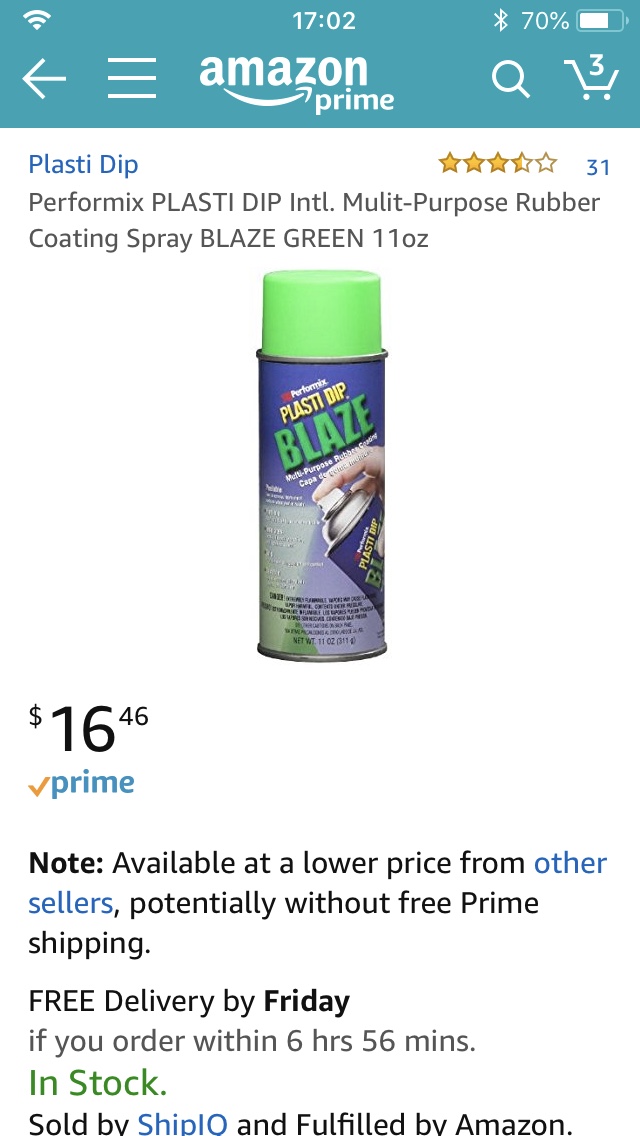This screenshot has height=1136, width=640.
Task: View the shopping cart
Action: pos(590,78)
